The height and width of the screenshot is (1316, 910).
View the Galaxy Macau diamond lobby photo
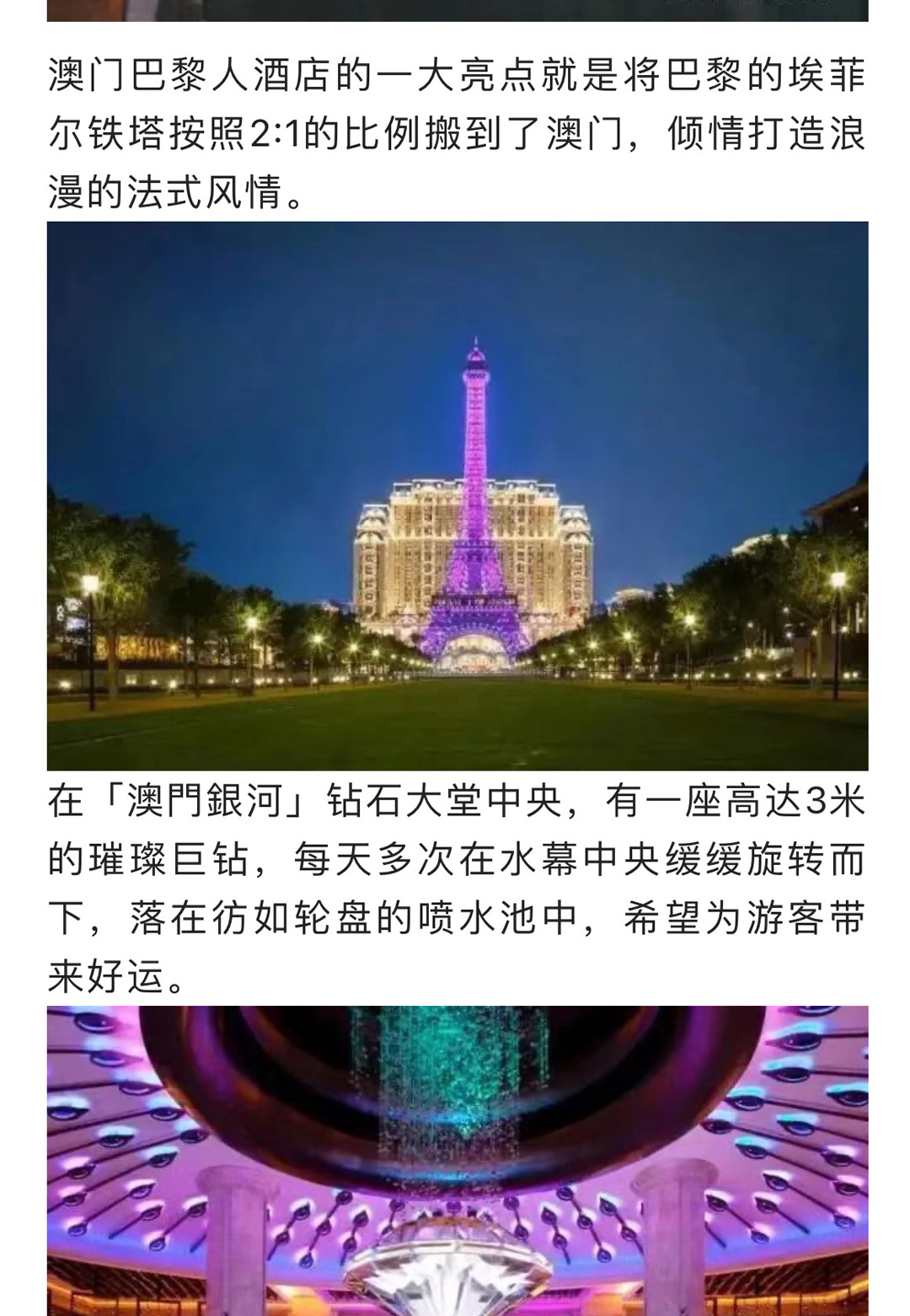[x=457, y=1159]
